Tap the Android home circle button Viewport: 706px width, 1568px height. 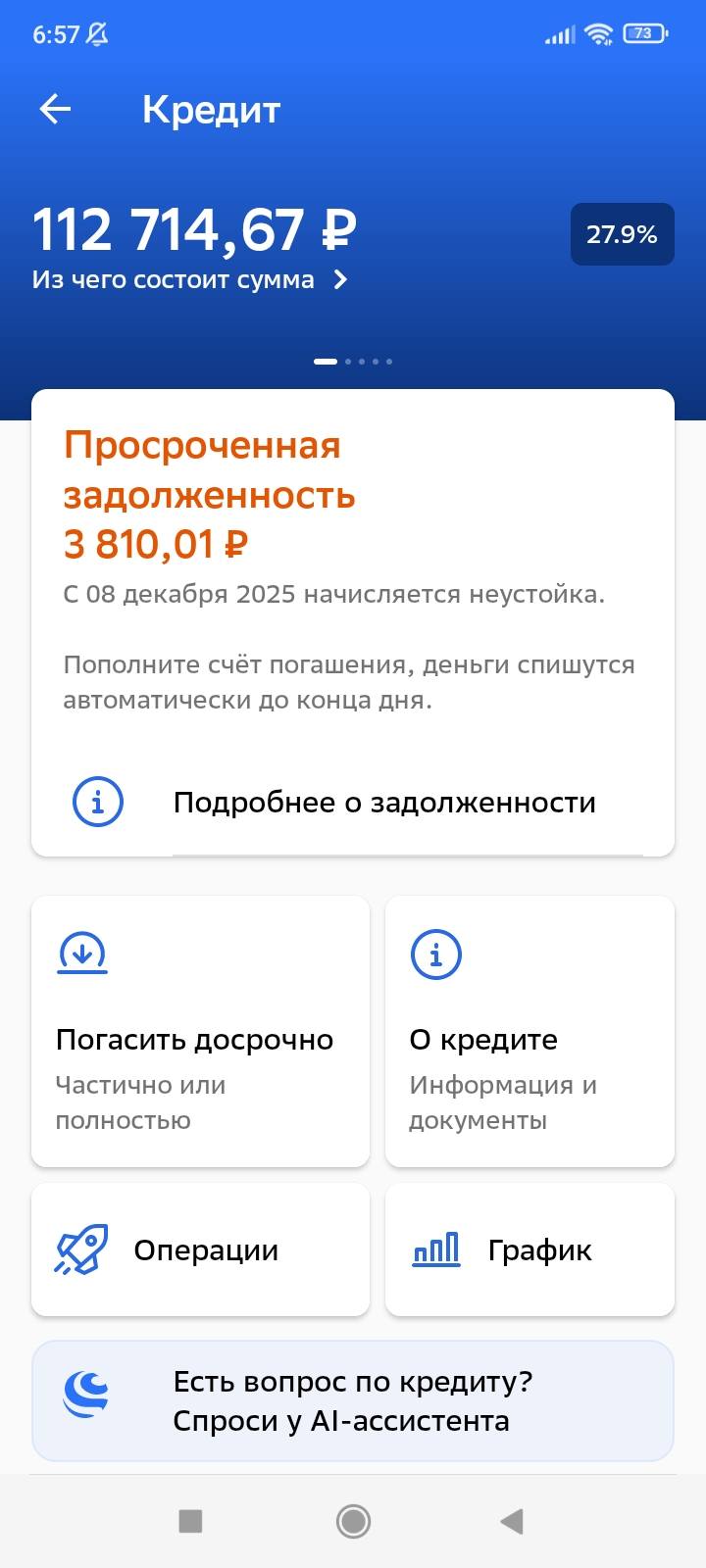coord(353,1522)
